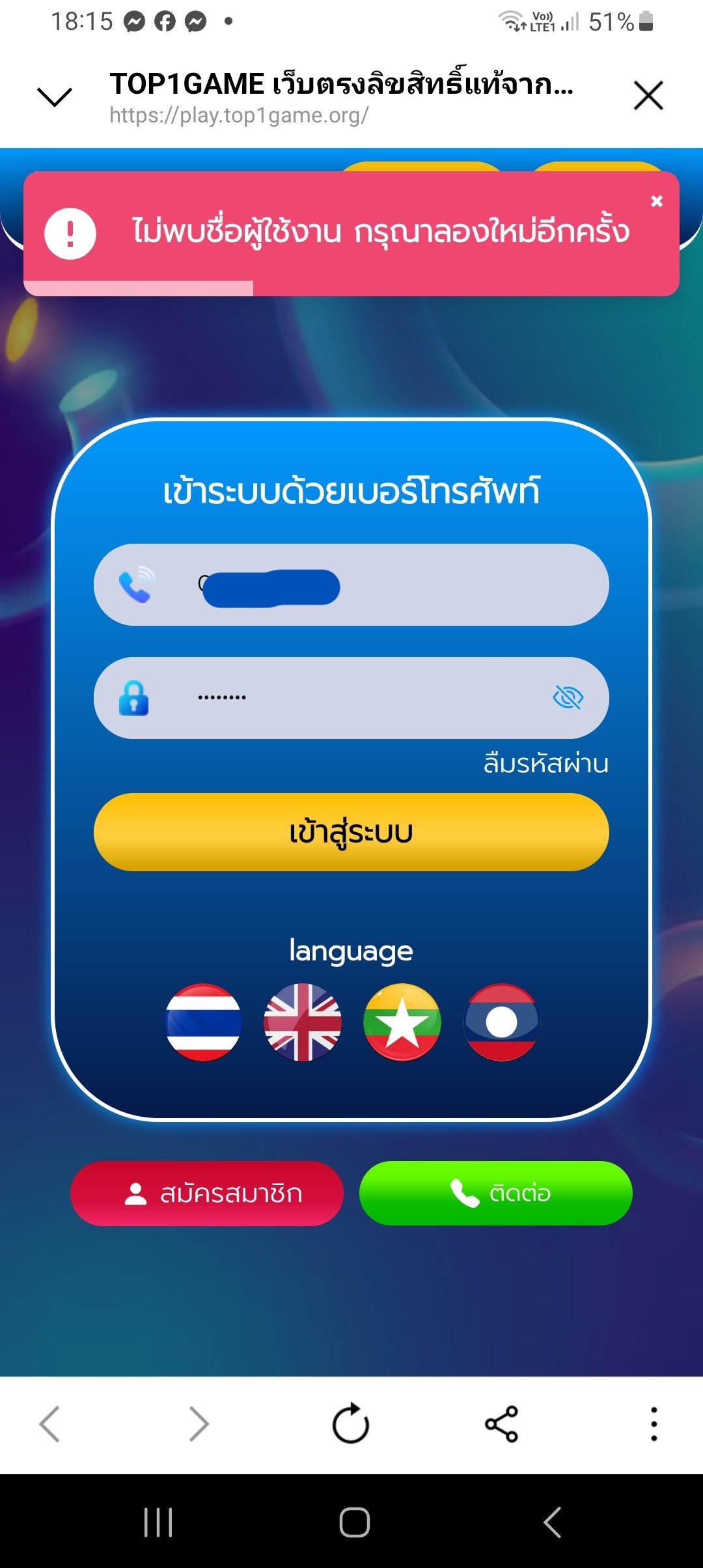The height and width of the screenshot is (1568, 703).
Task: Minimize the browser with the down chevron
Action: [55, 97]
